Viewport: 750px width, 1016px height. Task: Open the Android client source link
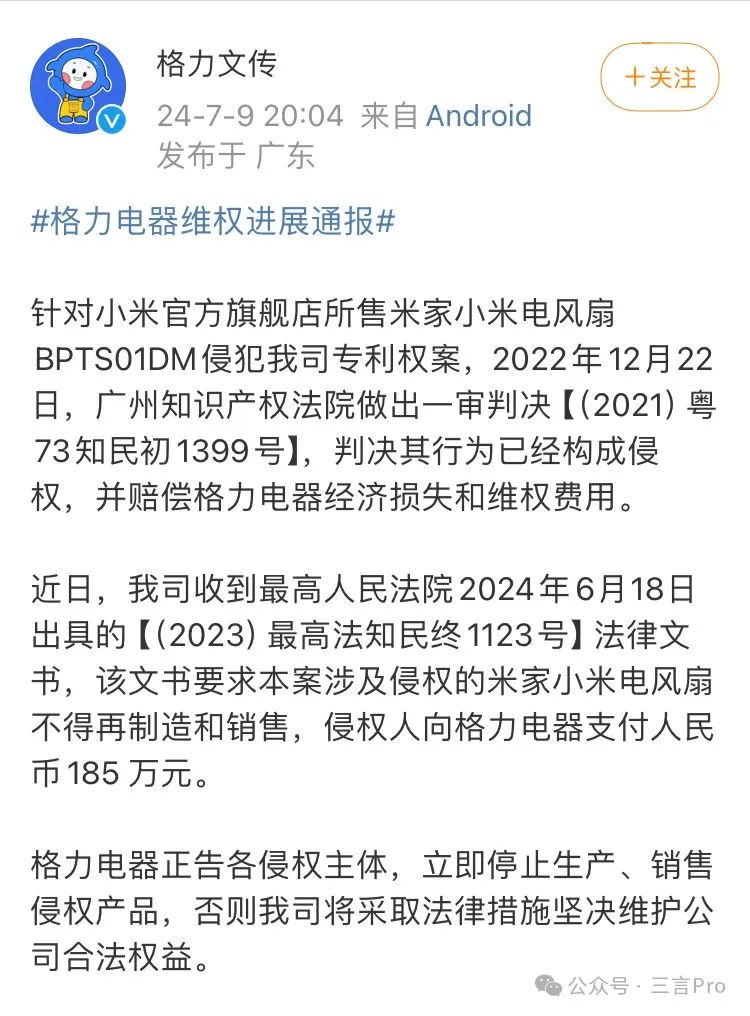(478, 116)
